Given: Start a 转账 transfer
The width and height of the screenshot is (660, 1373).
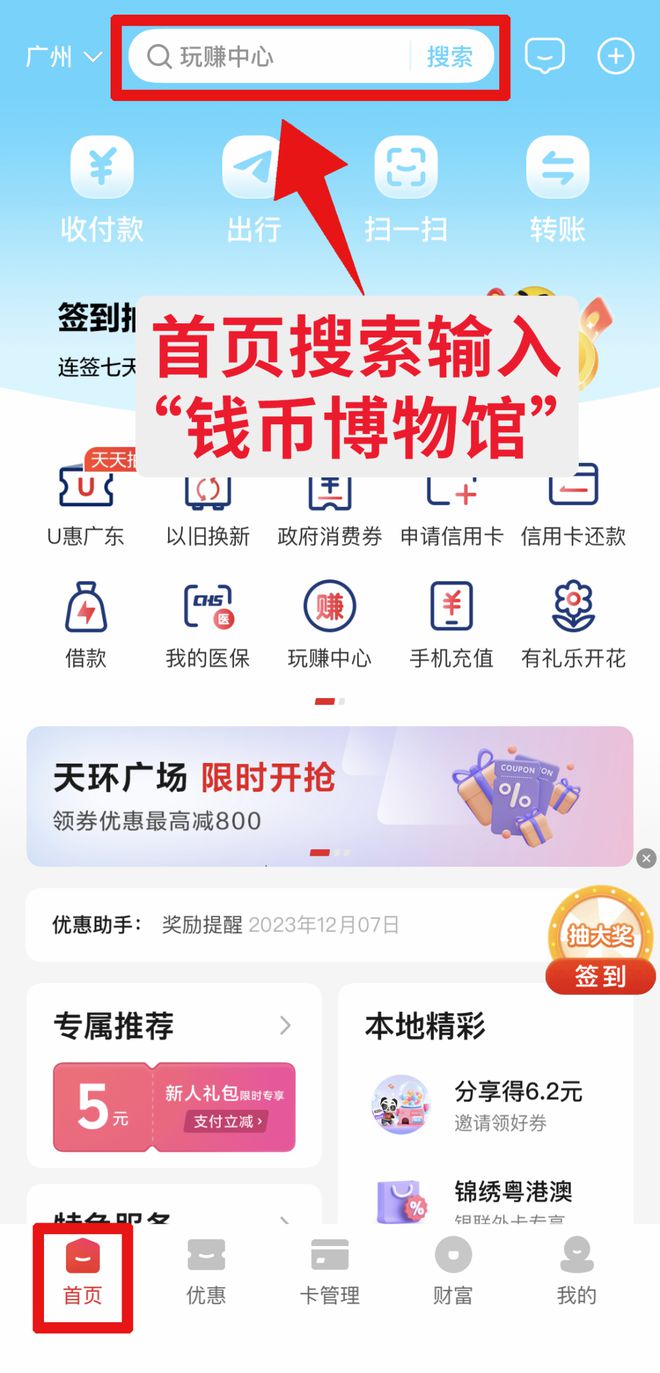Looking at the screenshot, I should pos(557,190).
